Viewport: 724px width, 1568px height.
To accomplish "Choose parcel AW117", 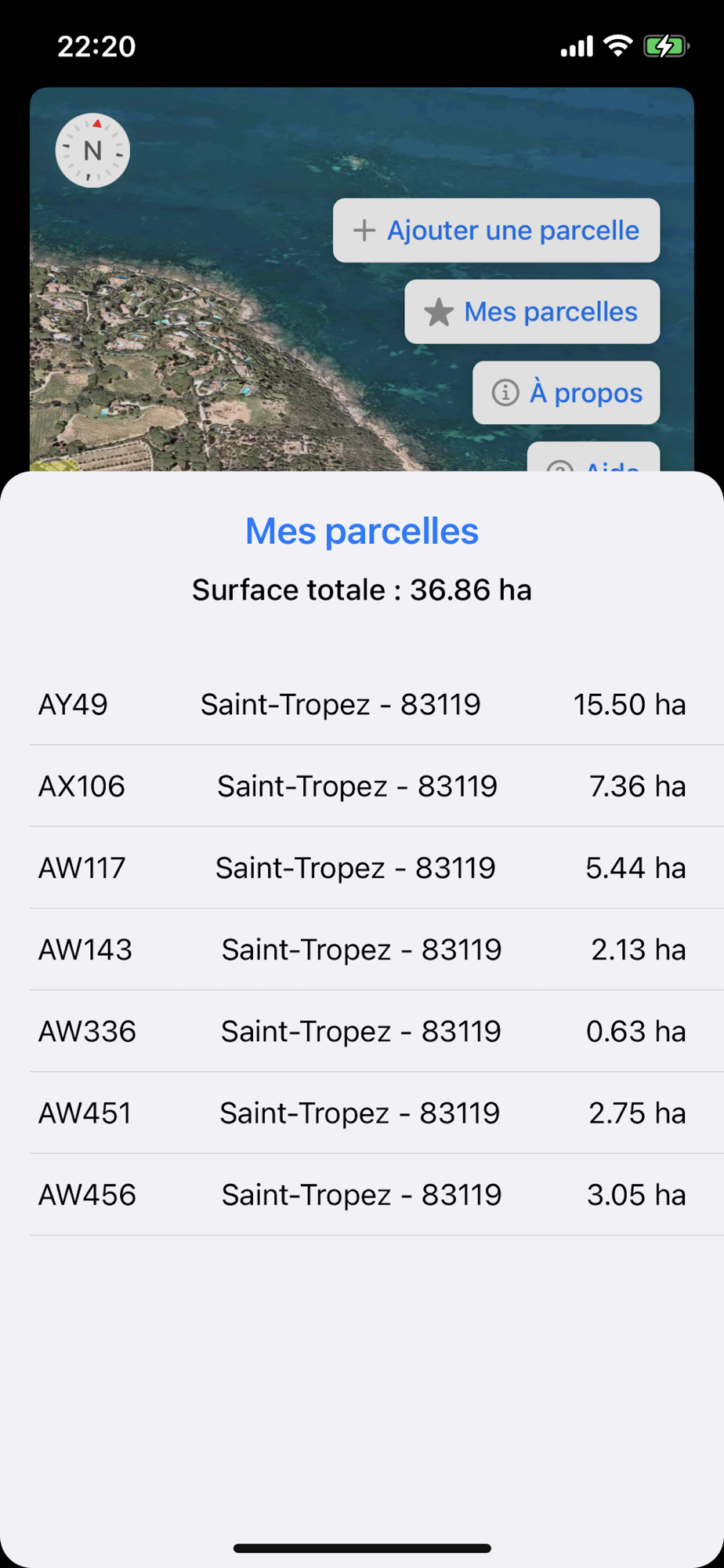I will (362, 868).
